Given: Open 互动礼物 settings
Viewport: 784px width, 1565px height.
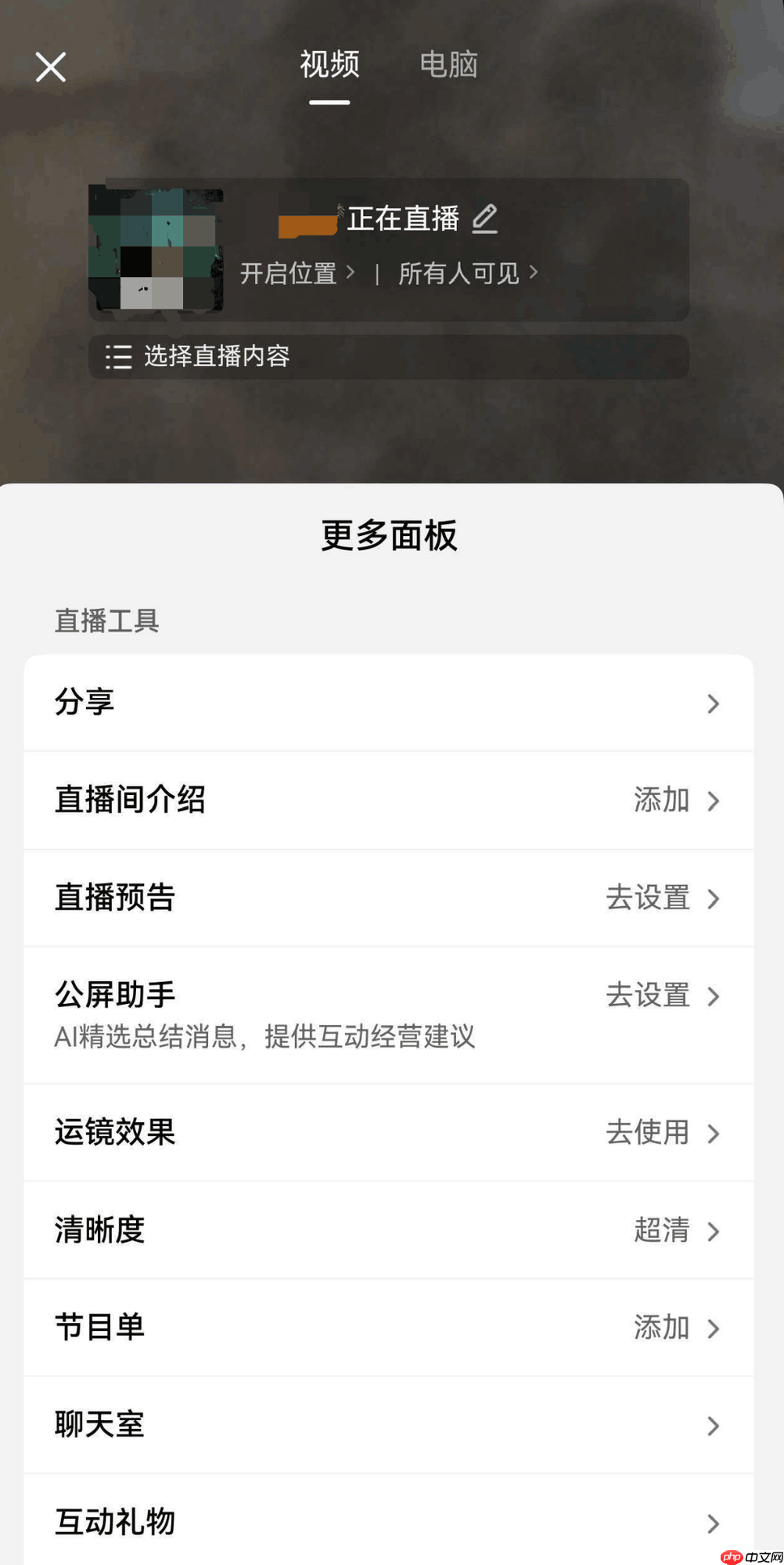Looking at the screenshot, I should [x=388, y=1521].
